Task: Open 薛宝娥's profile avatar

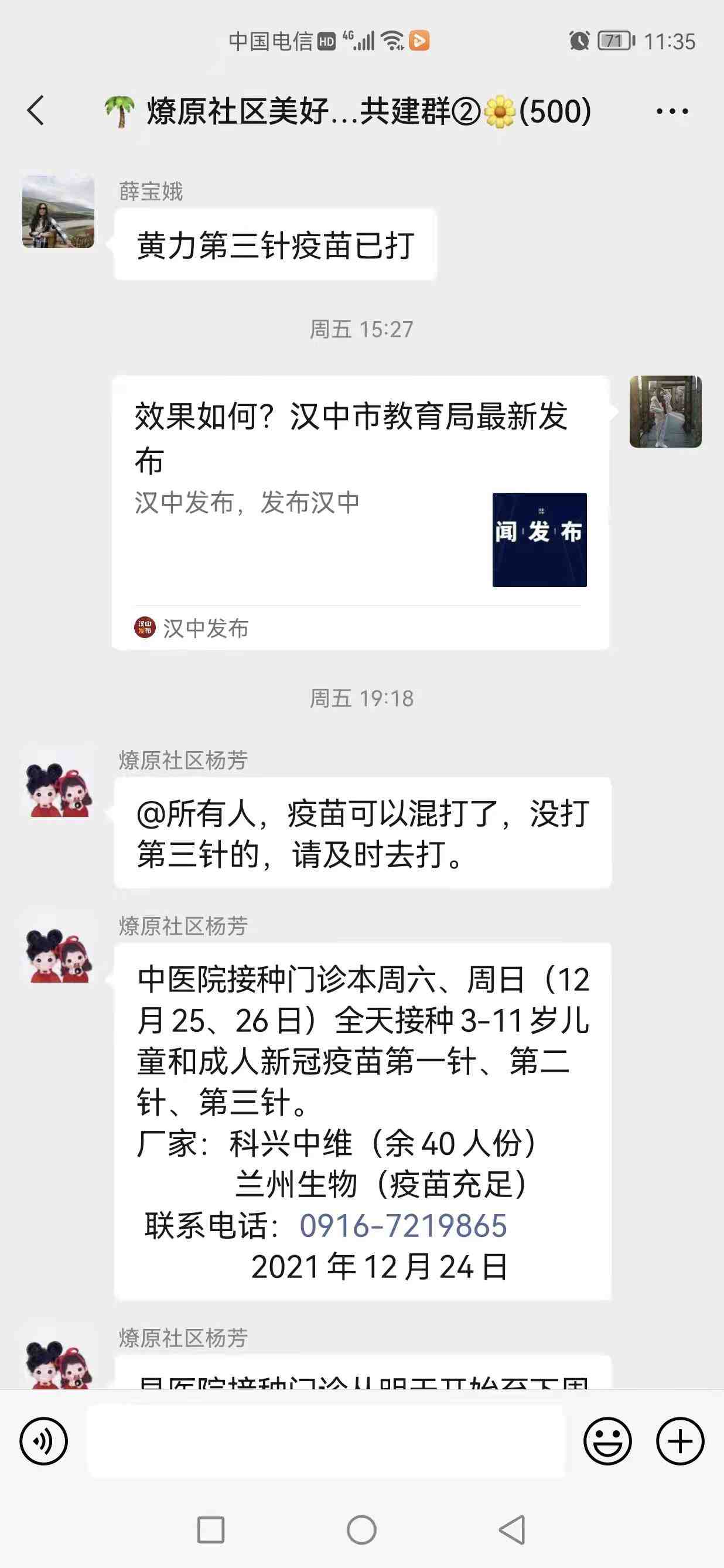Action: [x=59, y=212]
